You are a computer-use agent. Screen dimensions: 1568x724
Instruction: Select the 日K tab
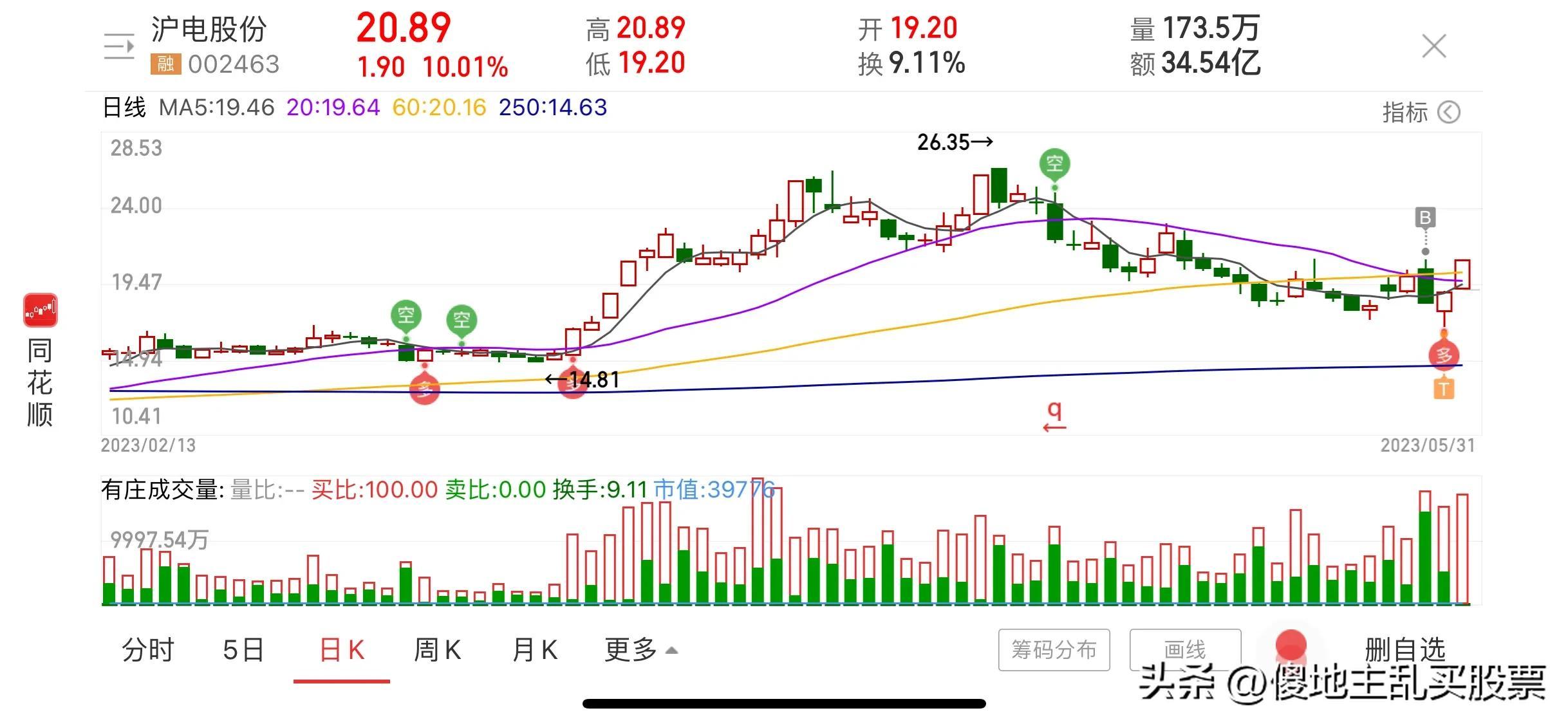coord(342,650)
